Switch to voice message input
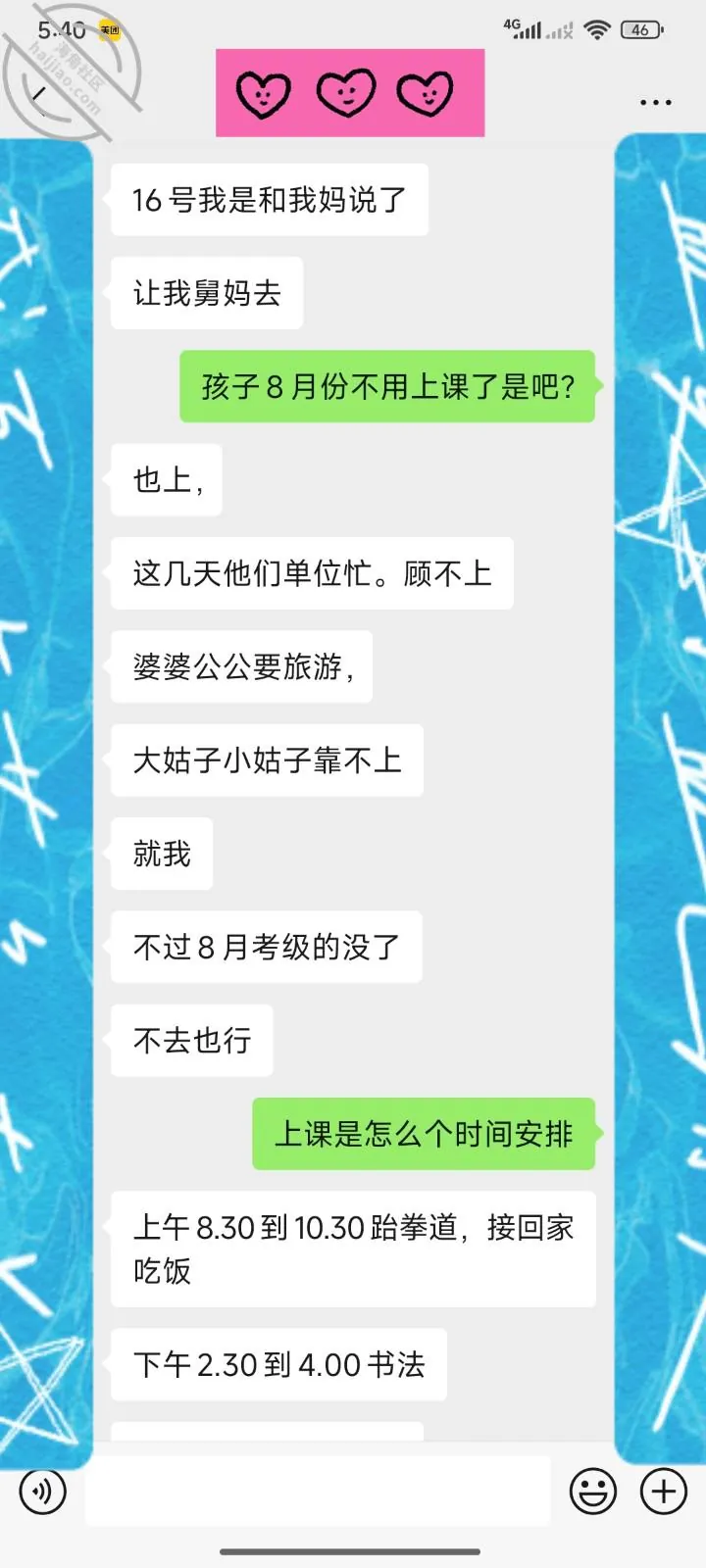 [x=43, y=1492]
